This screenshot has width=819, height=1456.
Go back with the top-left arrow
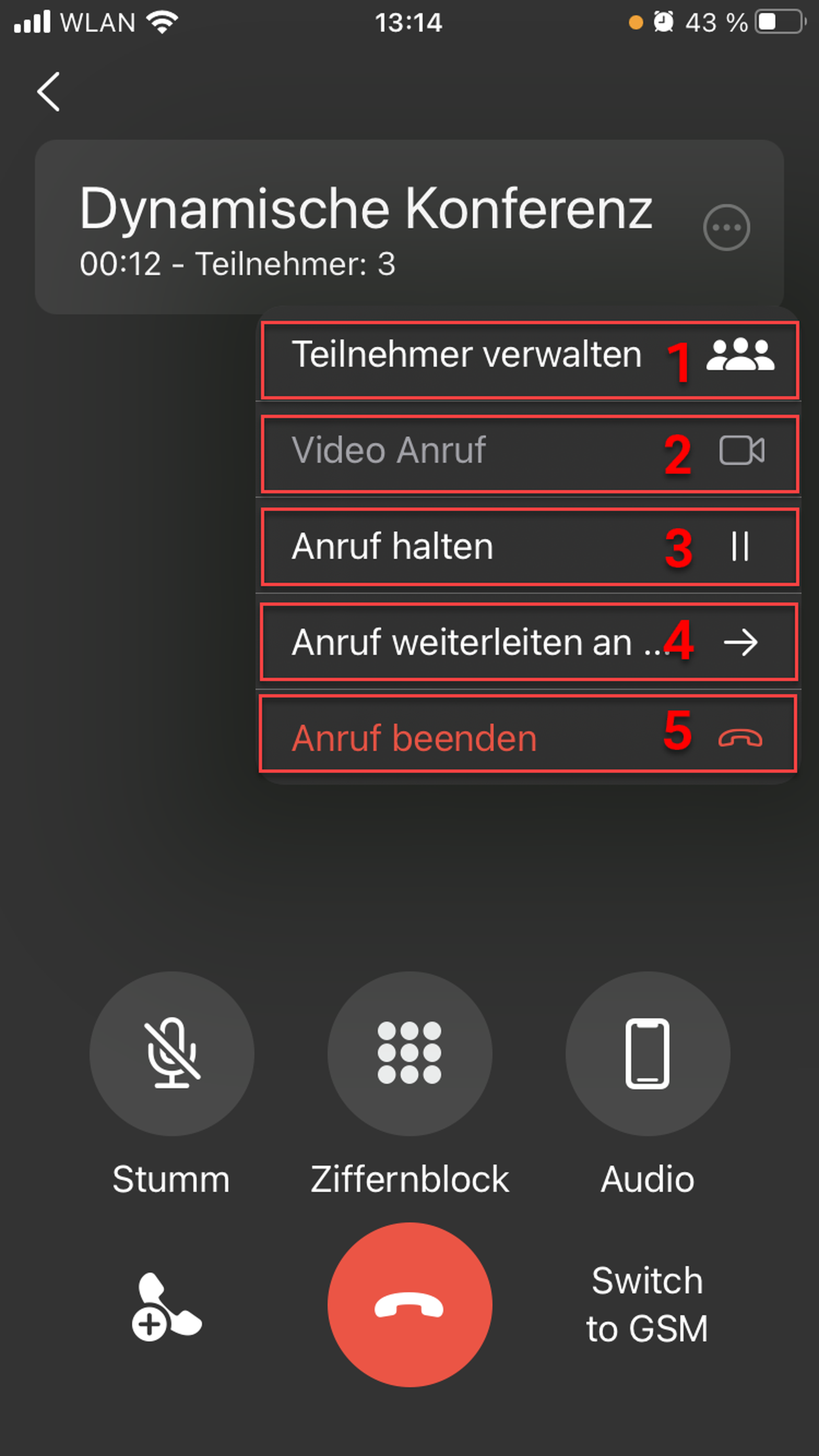point(49,92)
